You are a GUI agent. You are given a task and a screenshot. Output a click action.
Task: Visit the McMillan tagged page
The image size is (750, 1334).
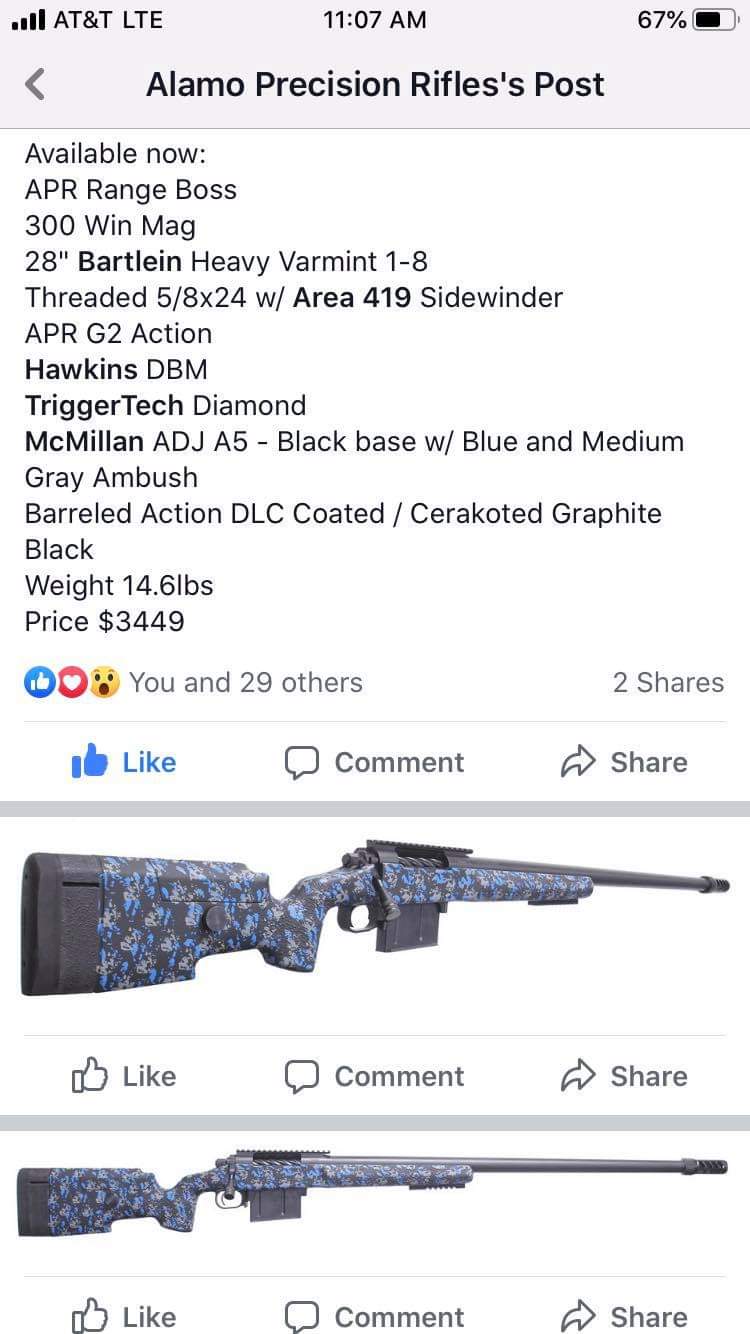point(86,442)
